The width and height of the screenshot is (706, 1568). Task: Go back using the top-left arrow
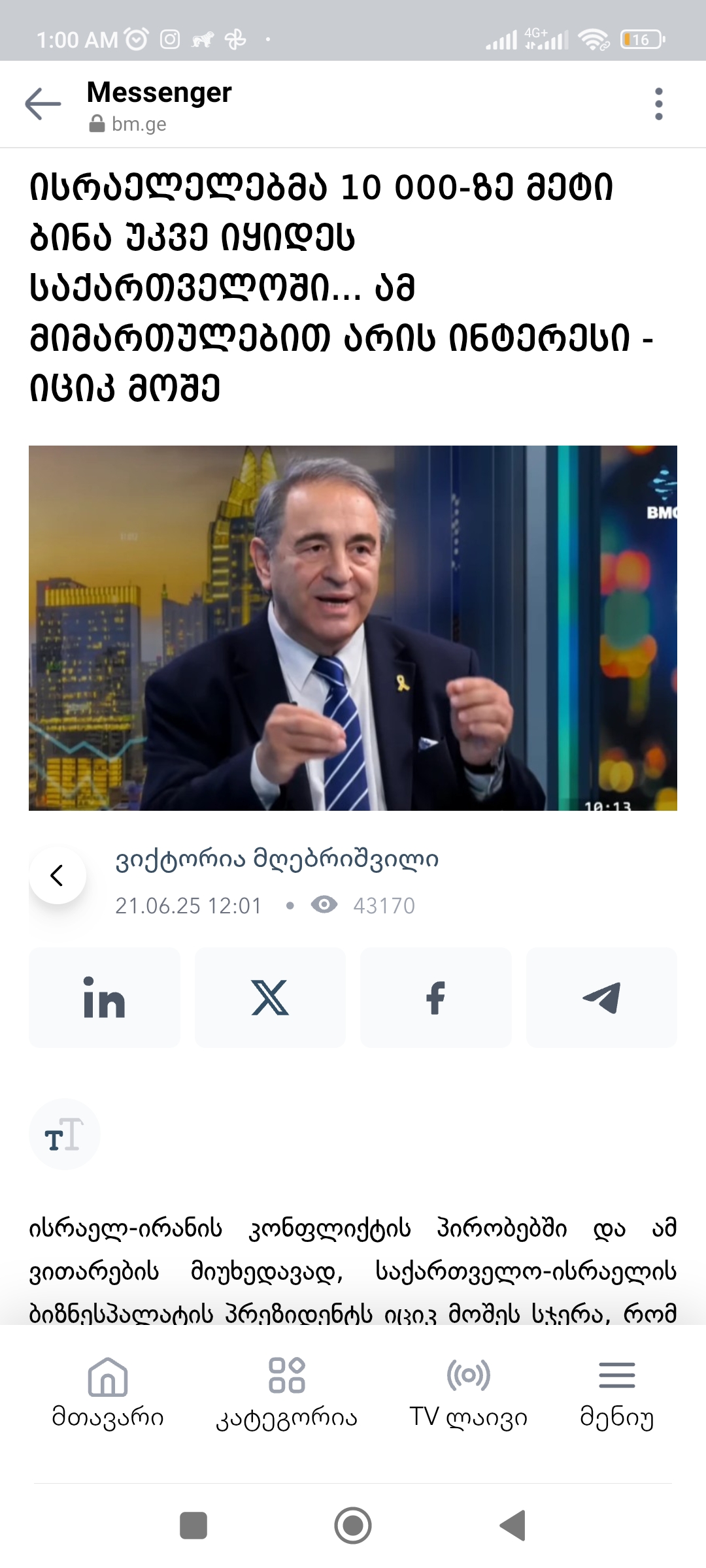[43, 104]
